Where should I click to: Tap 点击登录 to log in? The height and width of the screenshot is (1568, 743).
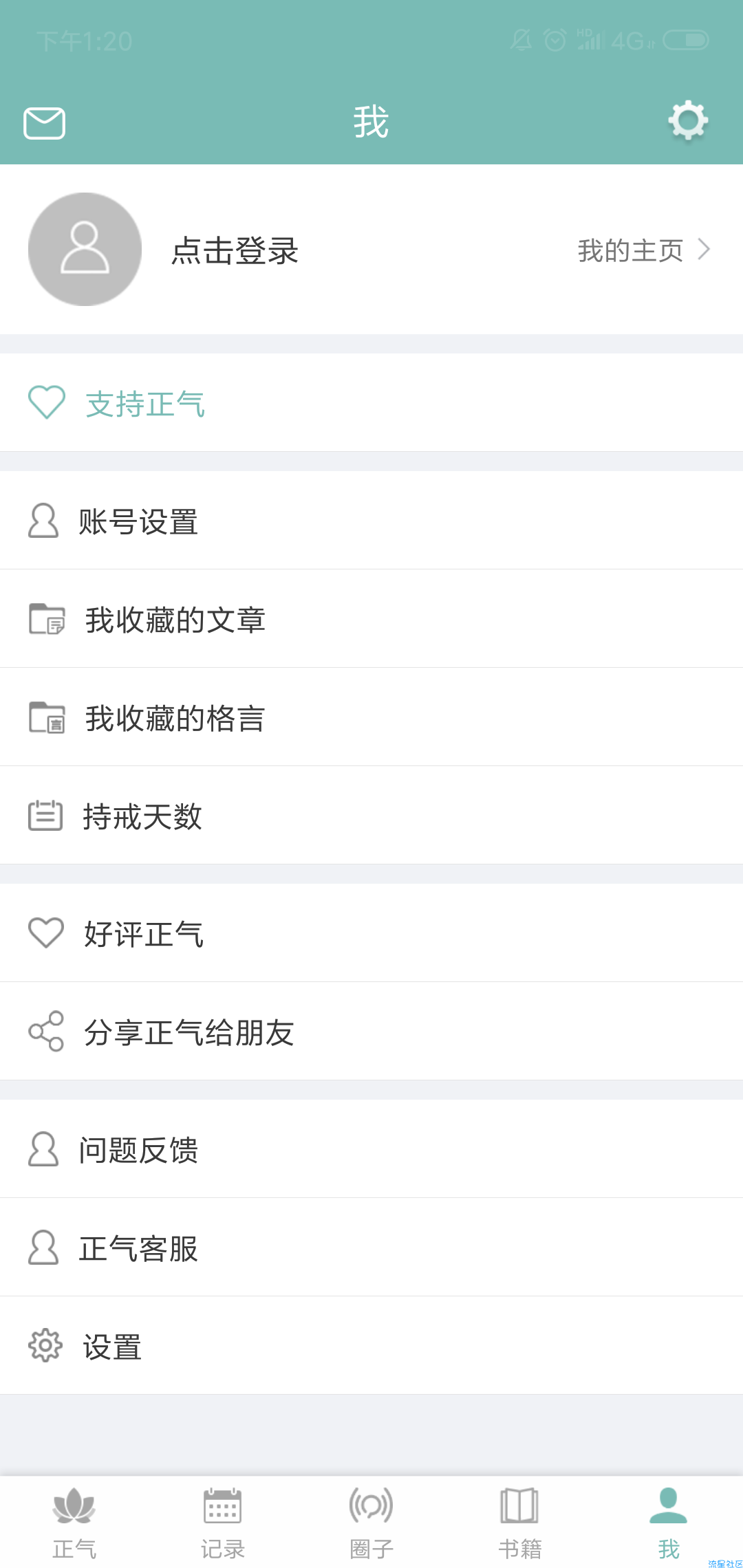(x=235, y=250)
